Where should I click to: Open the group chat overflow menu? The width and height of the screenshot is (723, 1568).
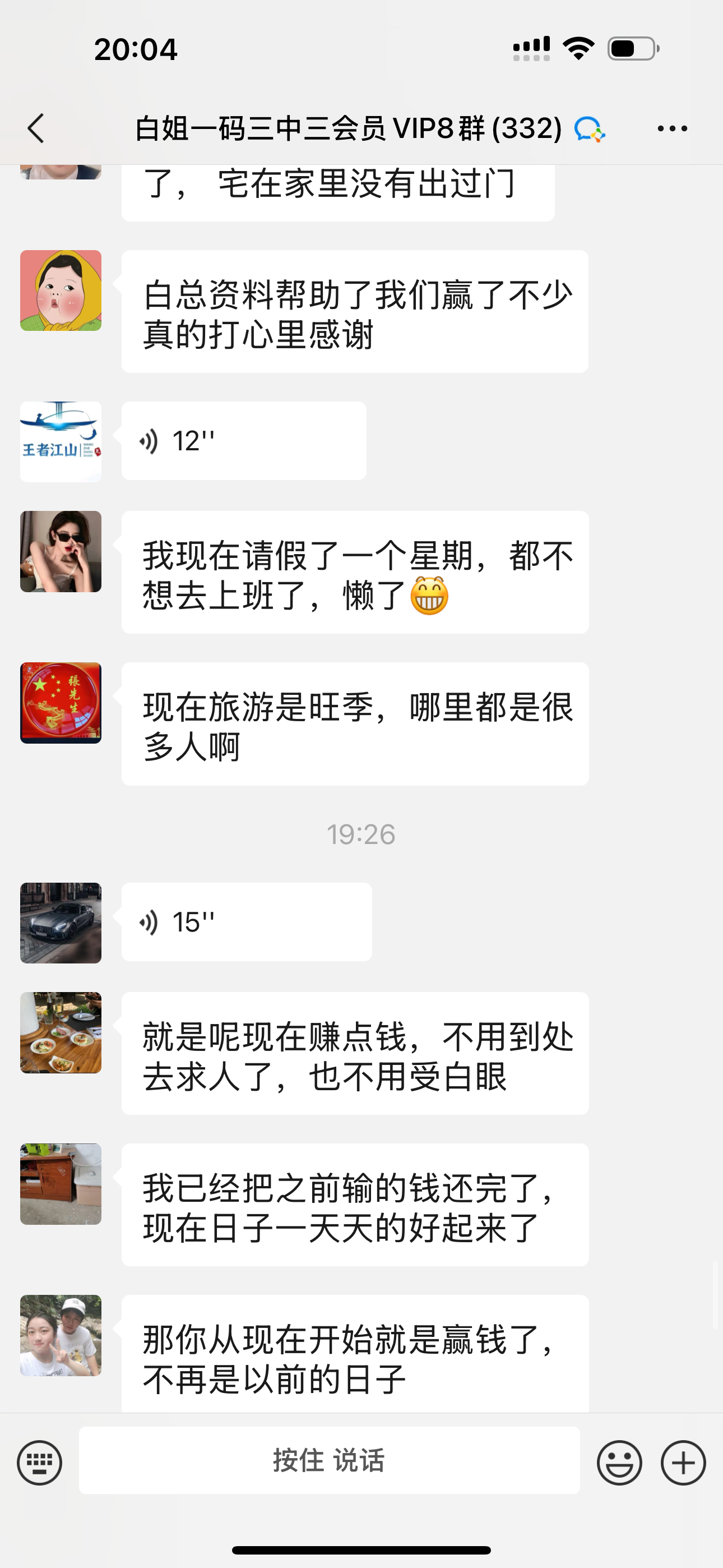pos(672,128)
